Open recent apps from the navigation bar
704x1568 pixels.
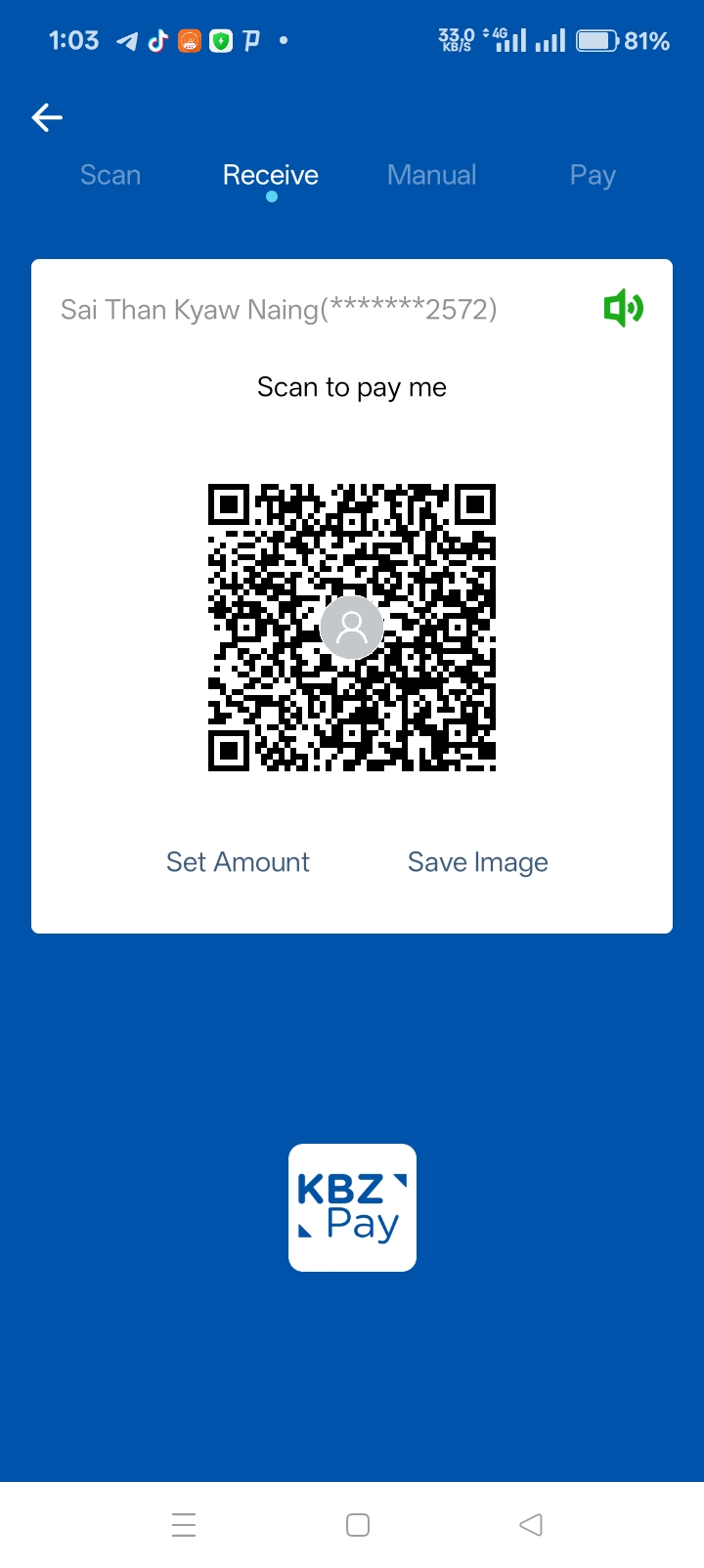coord(184,1525)
